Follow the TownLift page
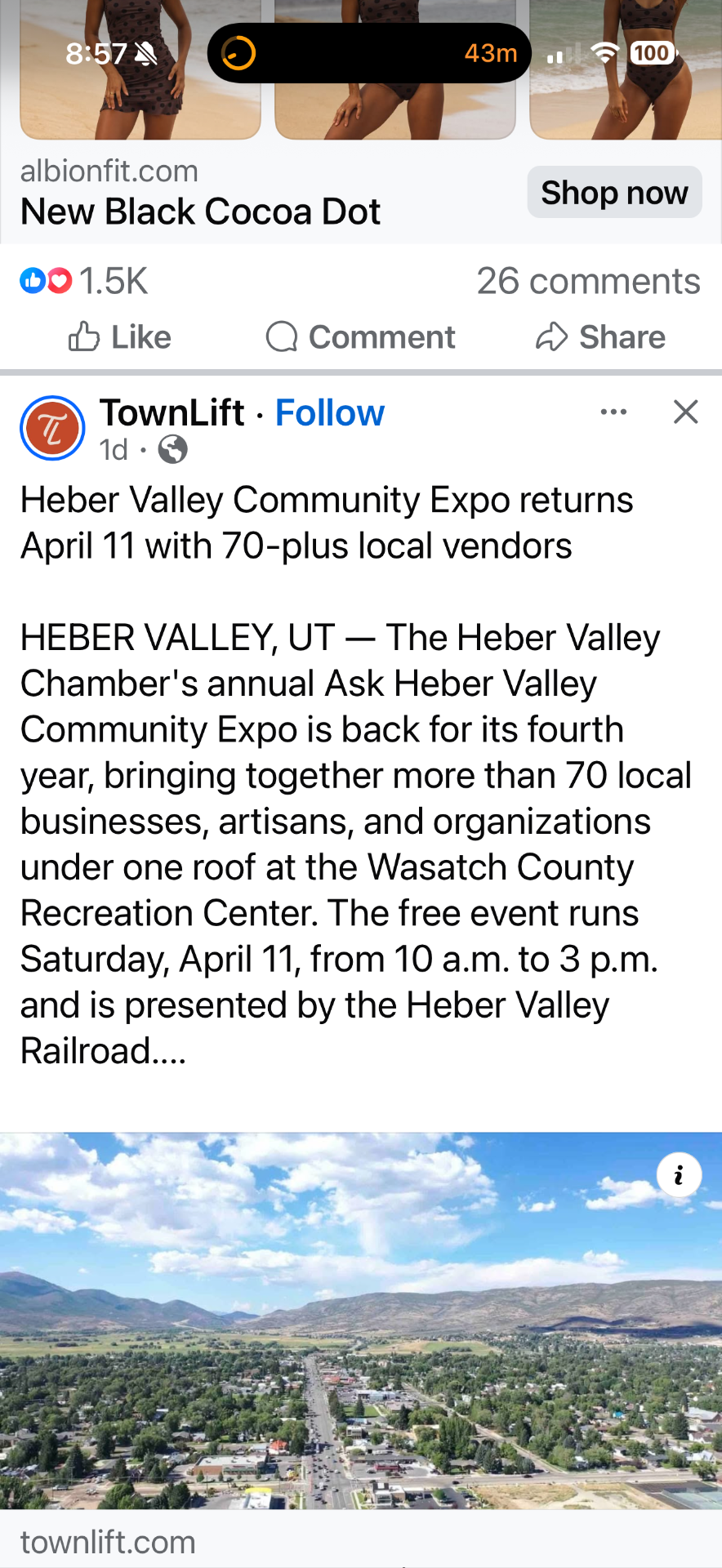Viewport: 722px width, 1568px height. click(x=329, y=413)
